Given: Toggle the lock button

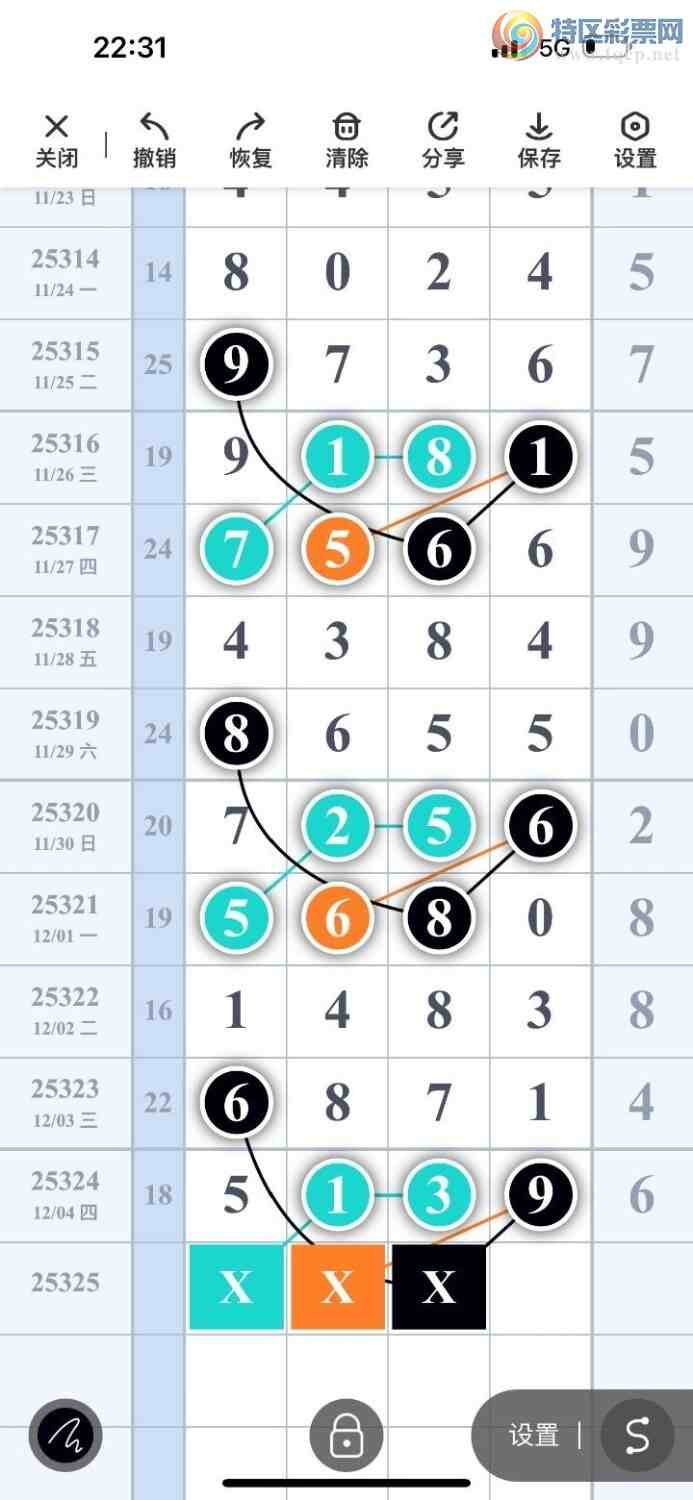Looking at the screenshot, I should click(346, 1437).
